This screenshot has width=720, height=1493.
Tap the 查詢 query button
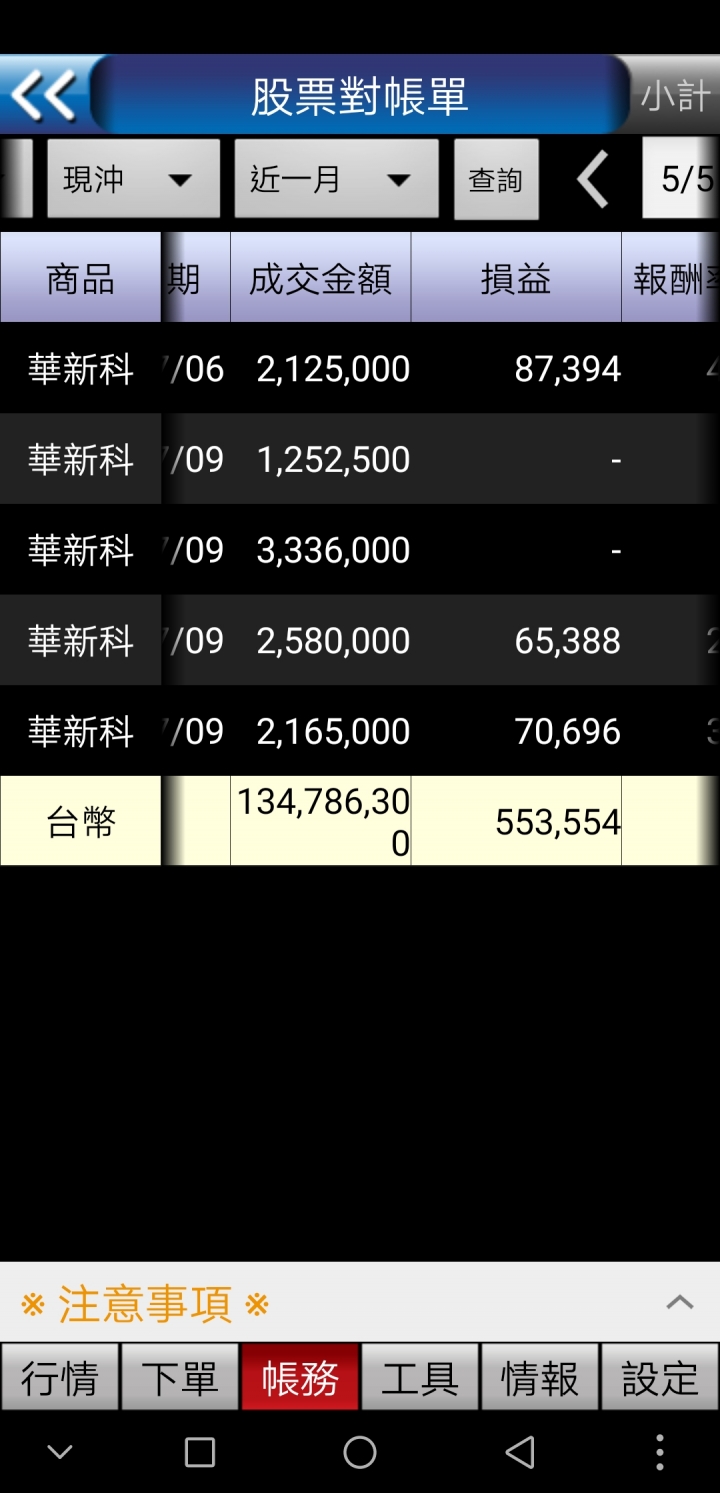496,180
